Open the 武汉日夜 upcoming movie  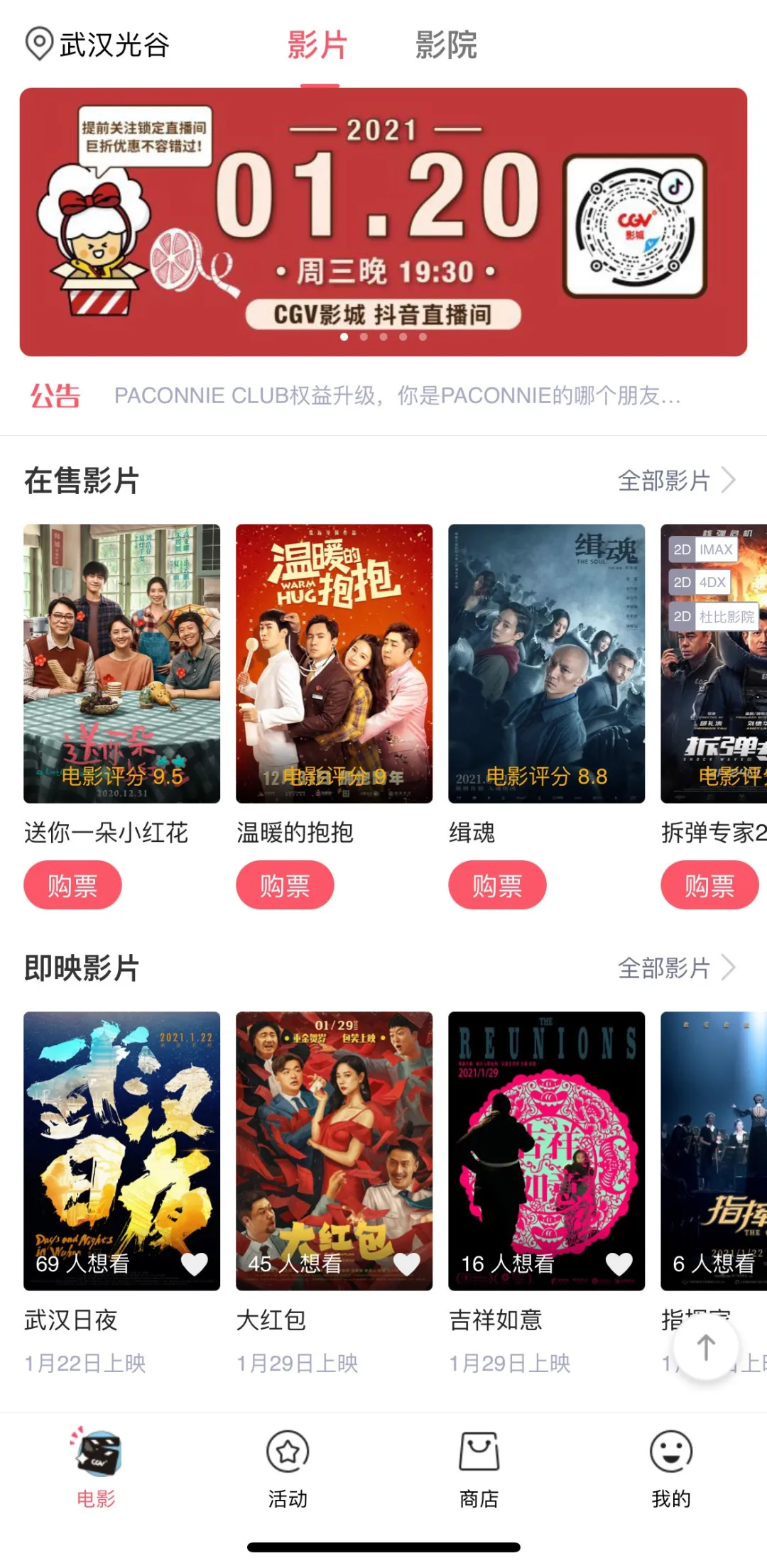121,1150
